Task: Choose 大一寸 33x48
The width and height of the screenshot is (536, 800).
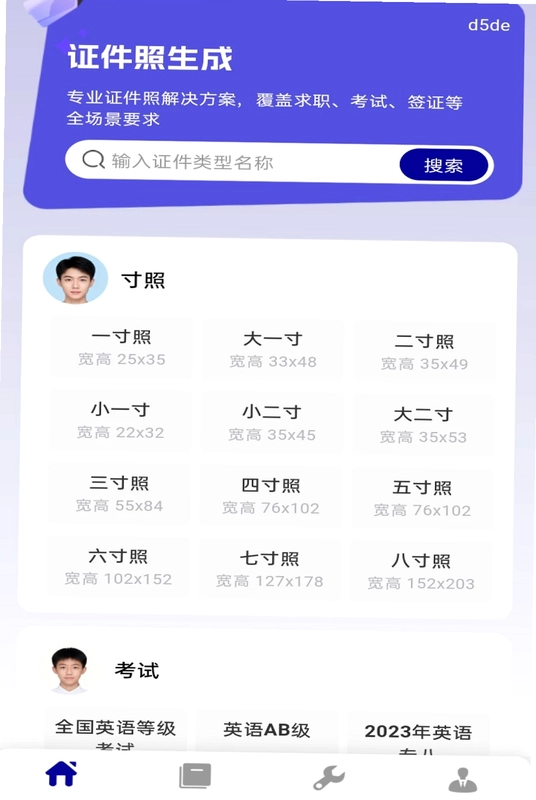Action: pos(273,349)
